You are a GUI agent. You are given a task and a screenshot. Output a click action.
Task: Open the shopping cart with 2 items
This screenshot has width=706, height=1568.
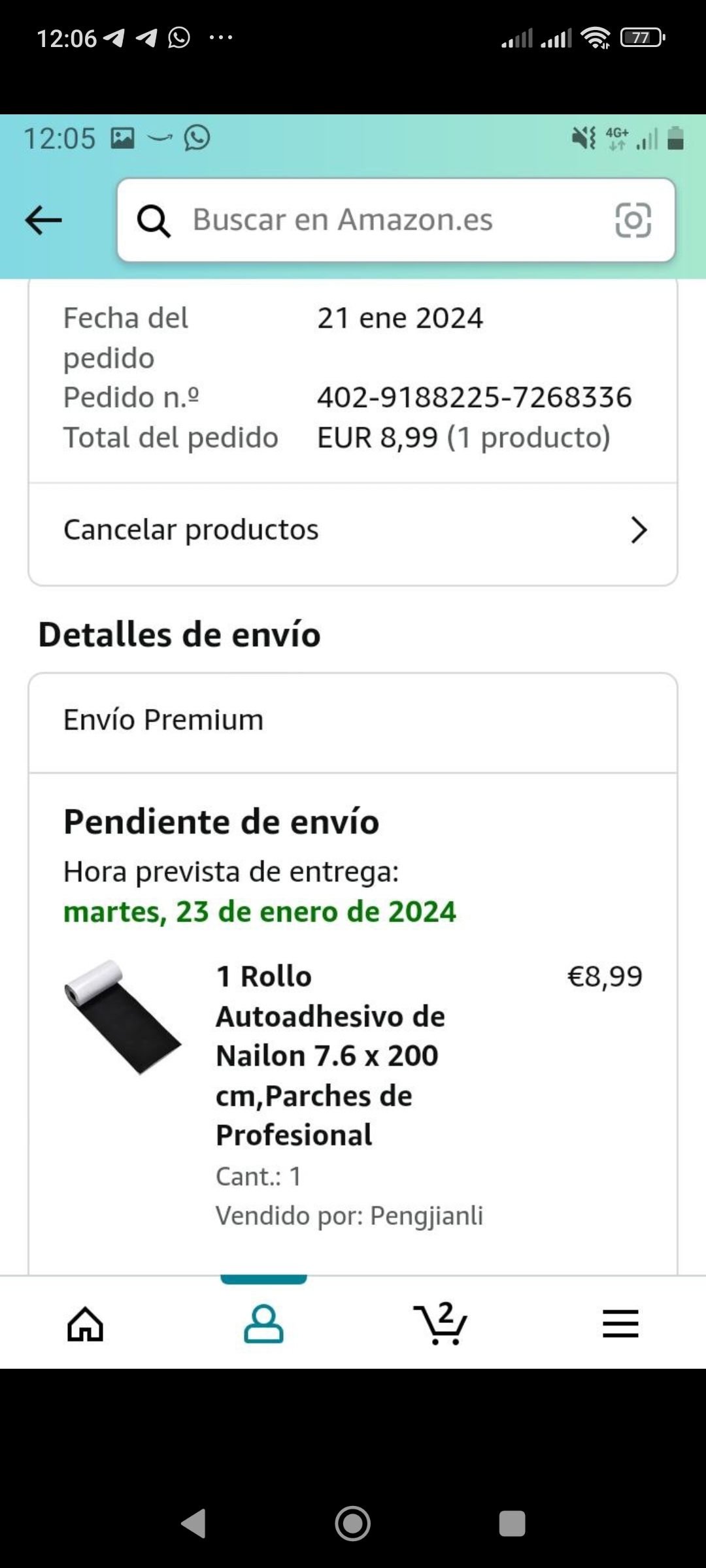(441, 1324)
